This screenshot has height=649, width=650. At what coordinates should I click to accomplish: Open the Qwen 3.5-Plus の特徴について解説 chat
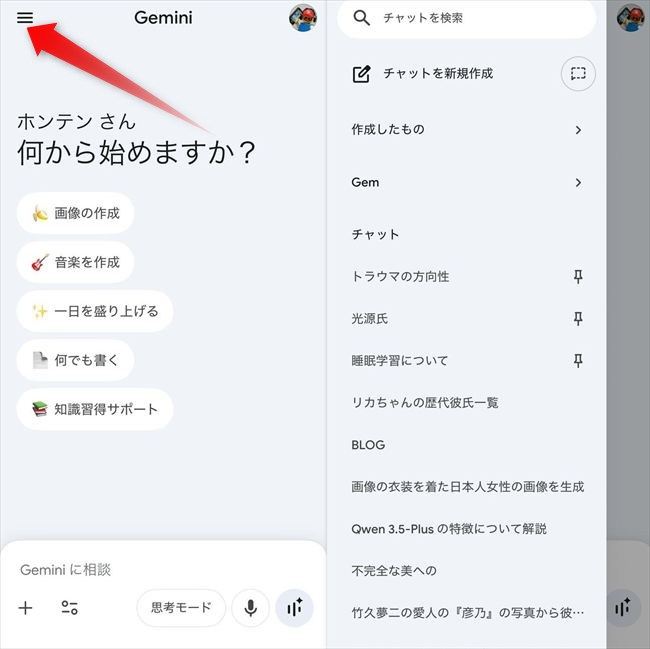[449, 529]
